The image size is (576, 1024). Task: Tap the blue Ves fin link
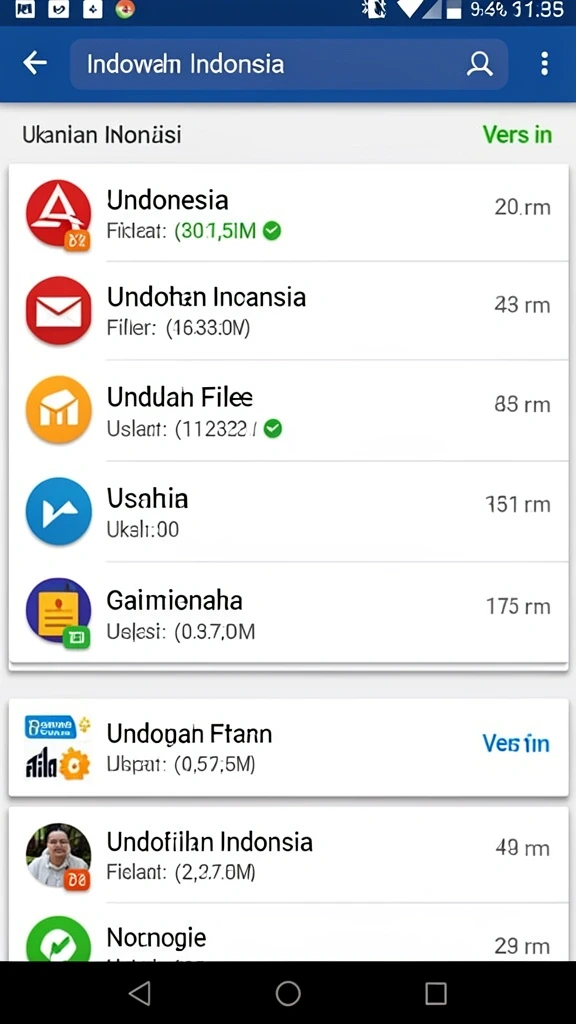coord(516,743)
